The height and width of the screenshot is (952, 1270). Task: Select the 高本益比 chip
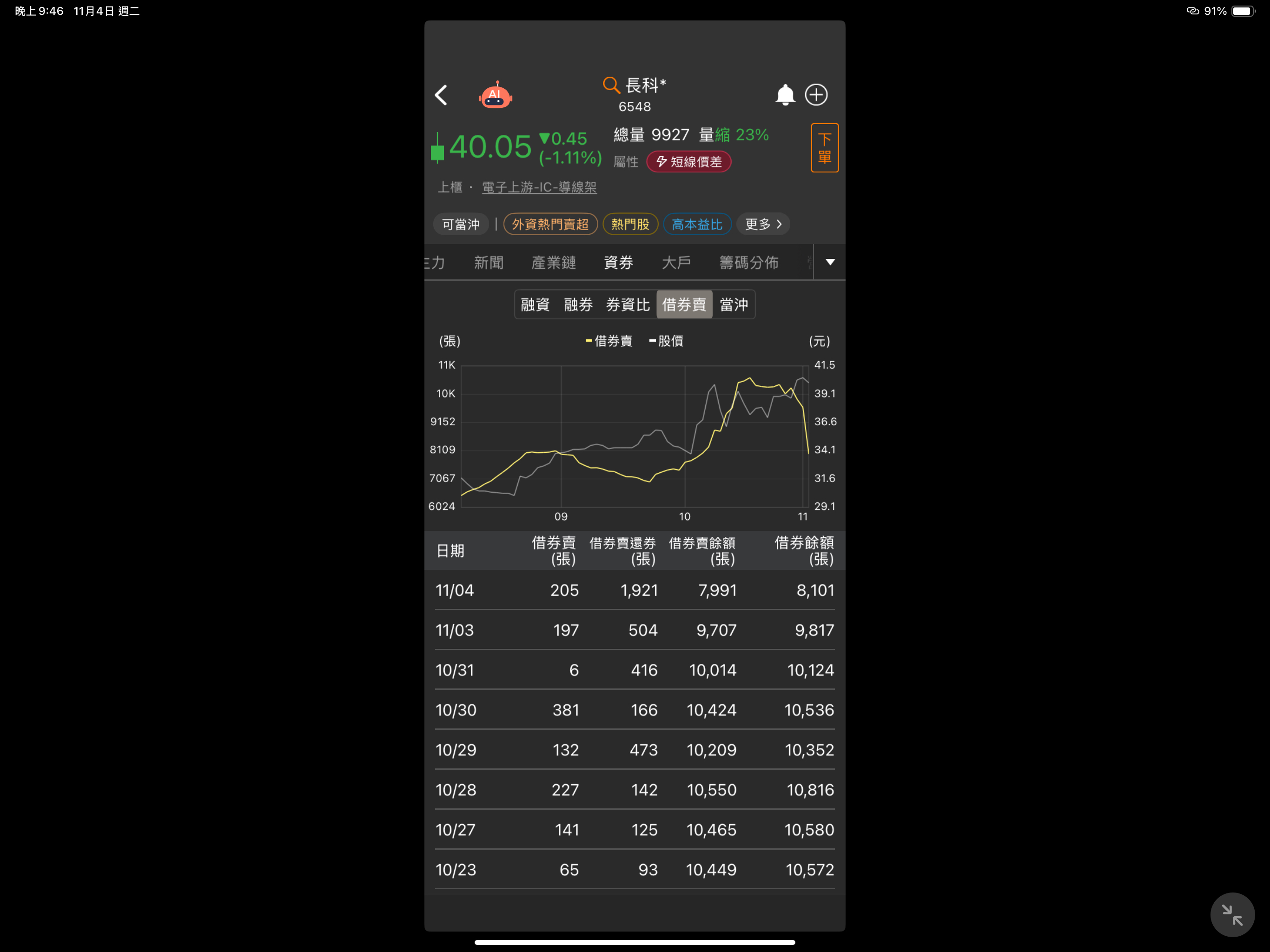[x=696, y=224]
